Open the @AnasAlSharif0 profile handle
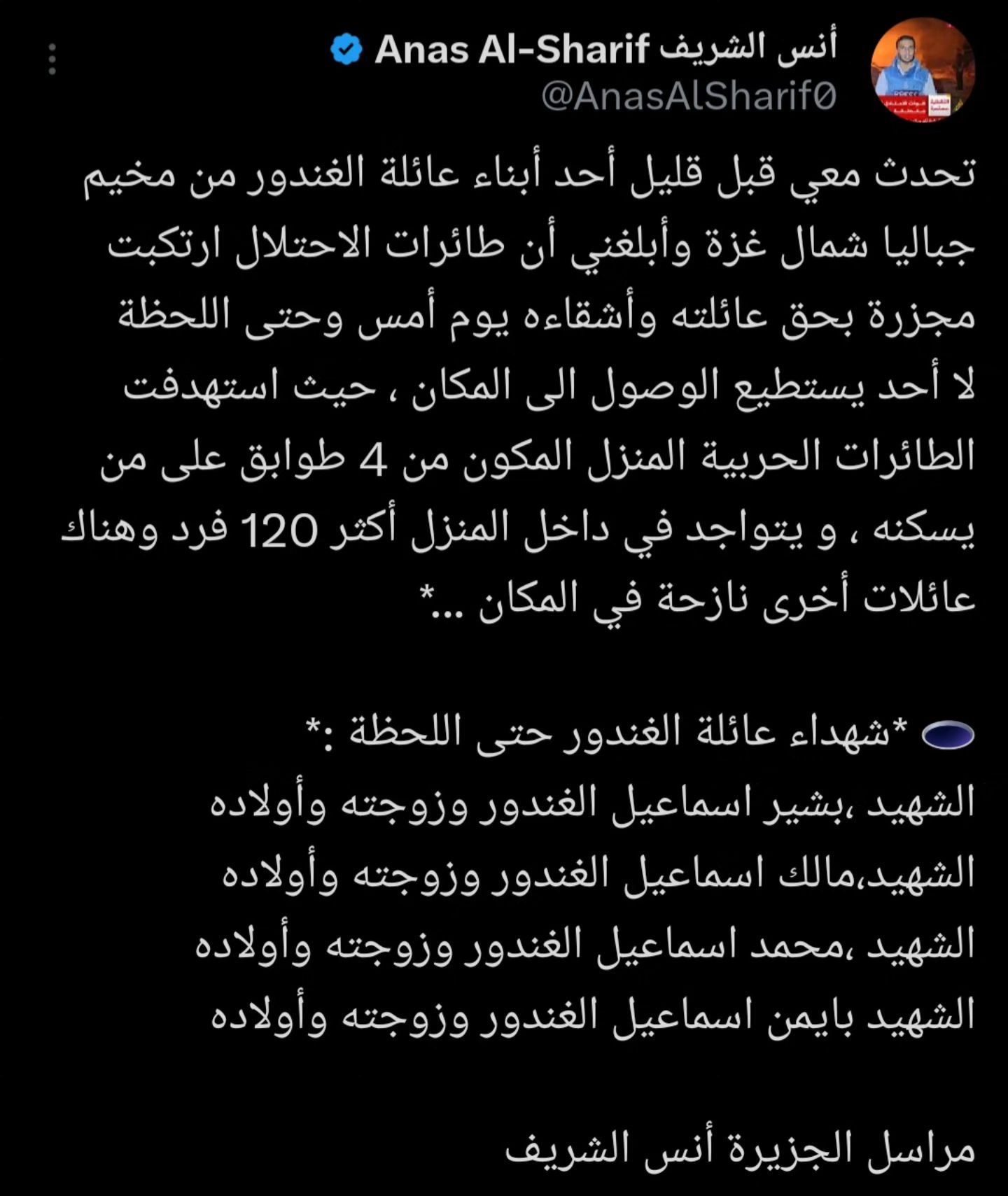 click(689, 96)
